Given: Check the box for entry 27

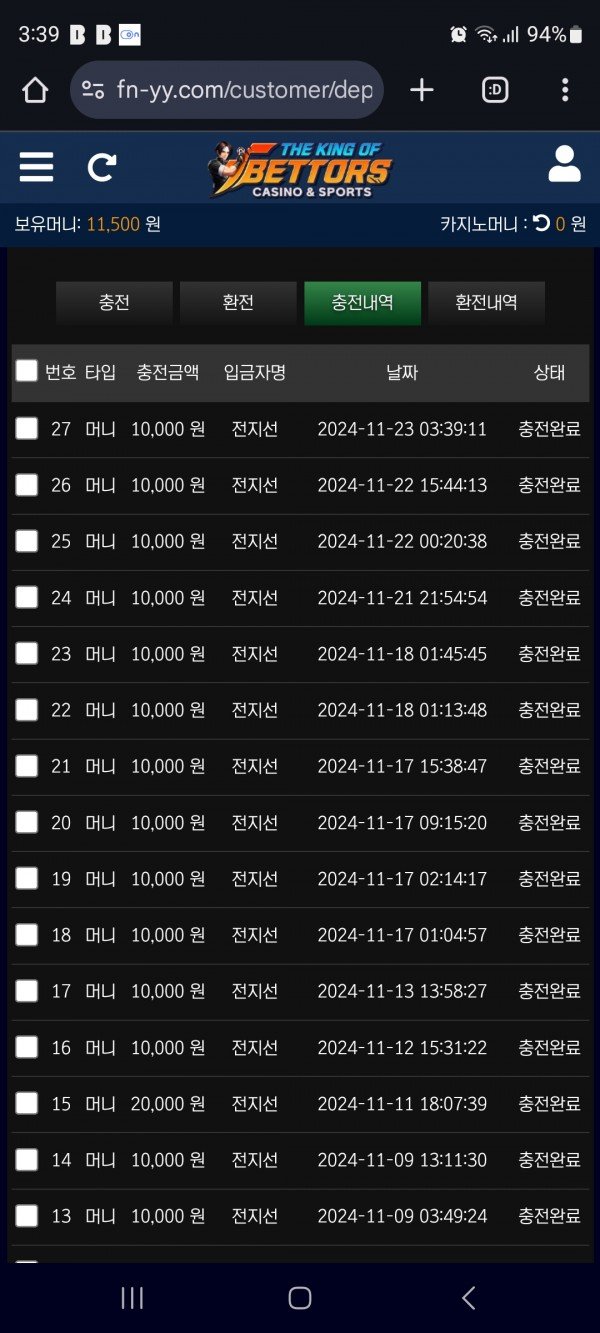Looking at the screenshot, I should pyautogui.click(x=27, y=429).
